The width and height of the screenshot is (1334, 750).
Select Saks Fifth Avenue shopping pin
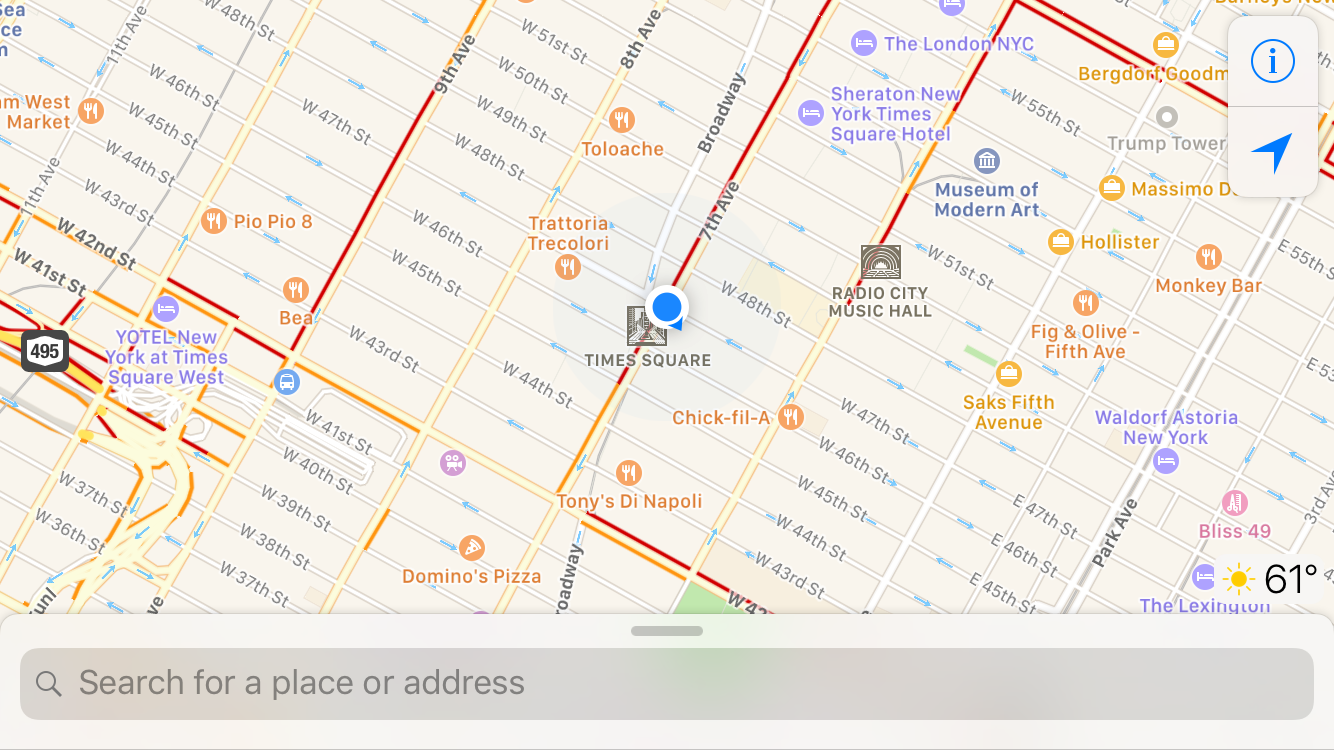[1008, 375]
